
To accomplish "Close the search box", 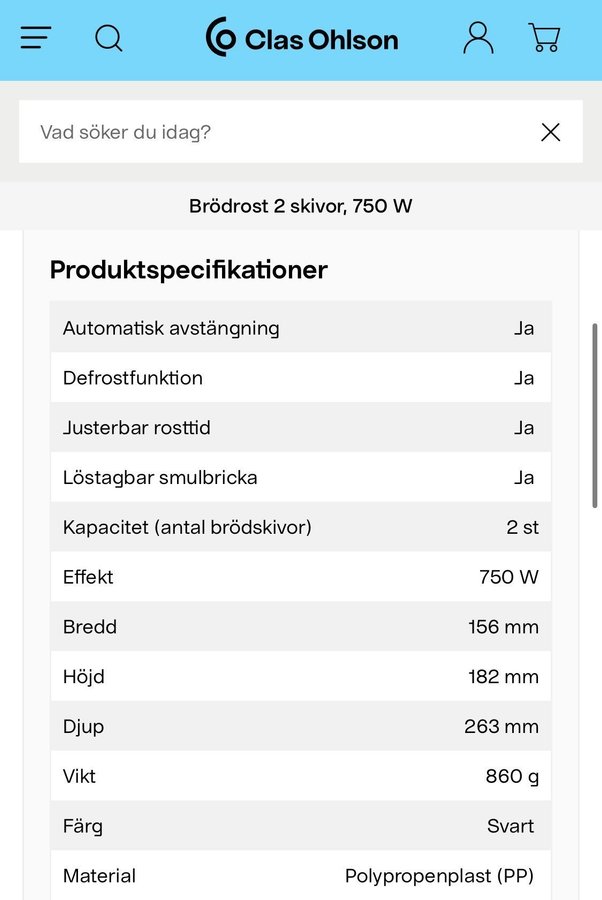I will [x=550, y=132].
